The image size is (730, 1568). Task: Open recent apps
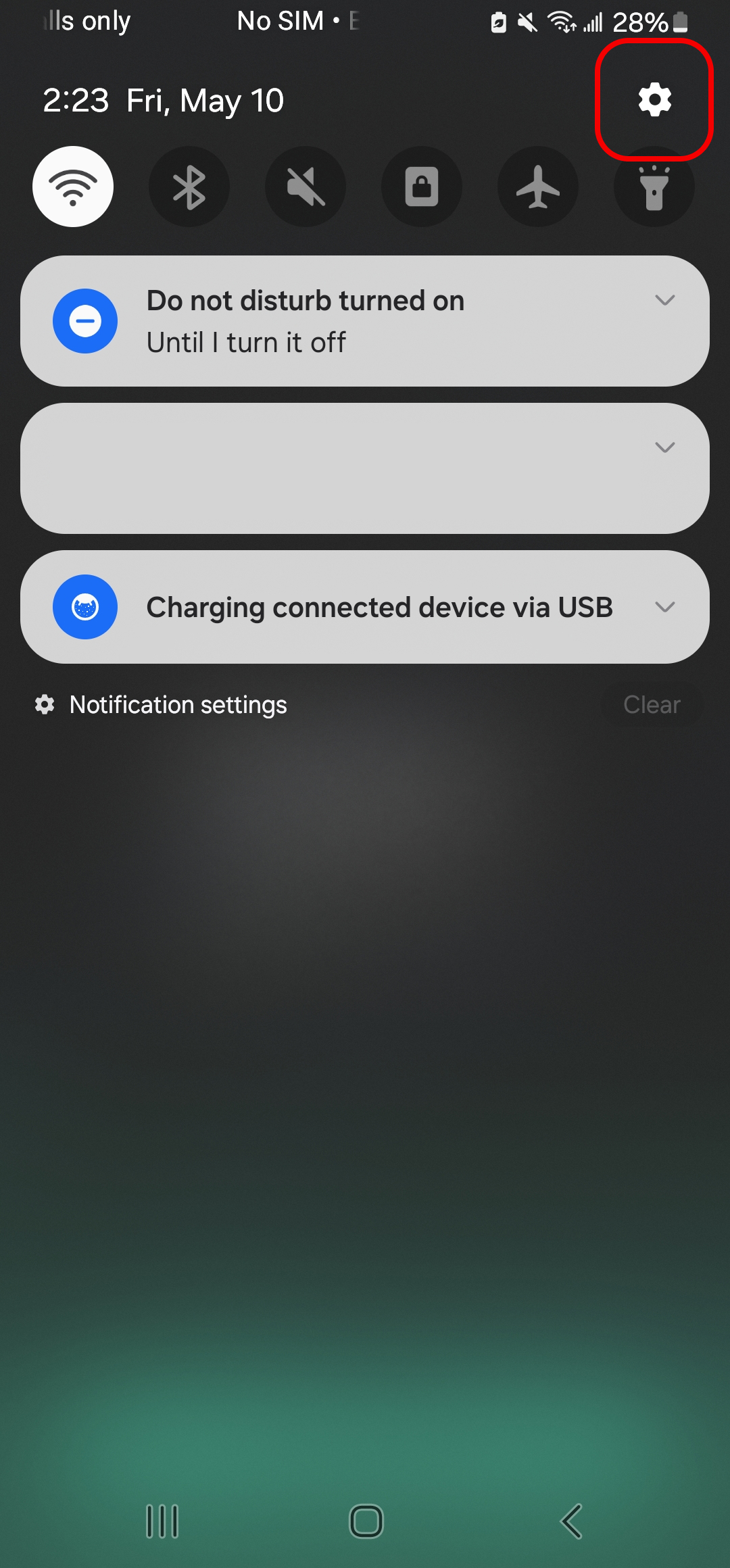[162, 1521]
